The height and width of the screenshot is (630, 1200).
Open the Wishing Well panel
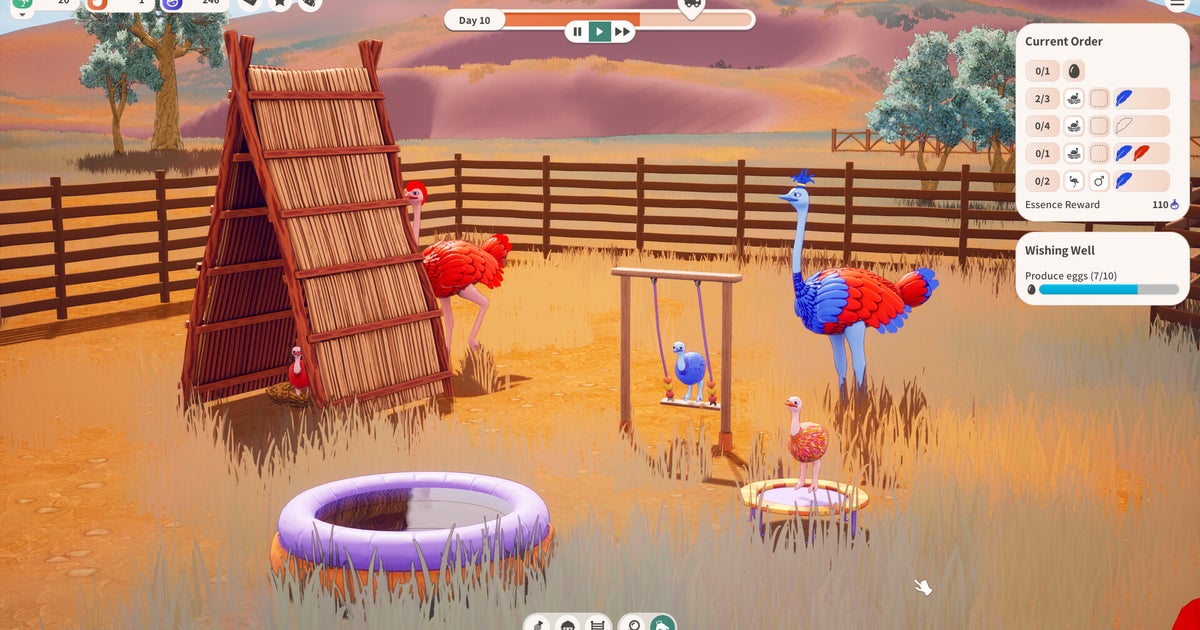click(x=1060, y=251)
